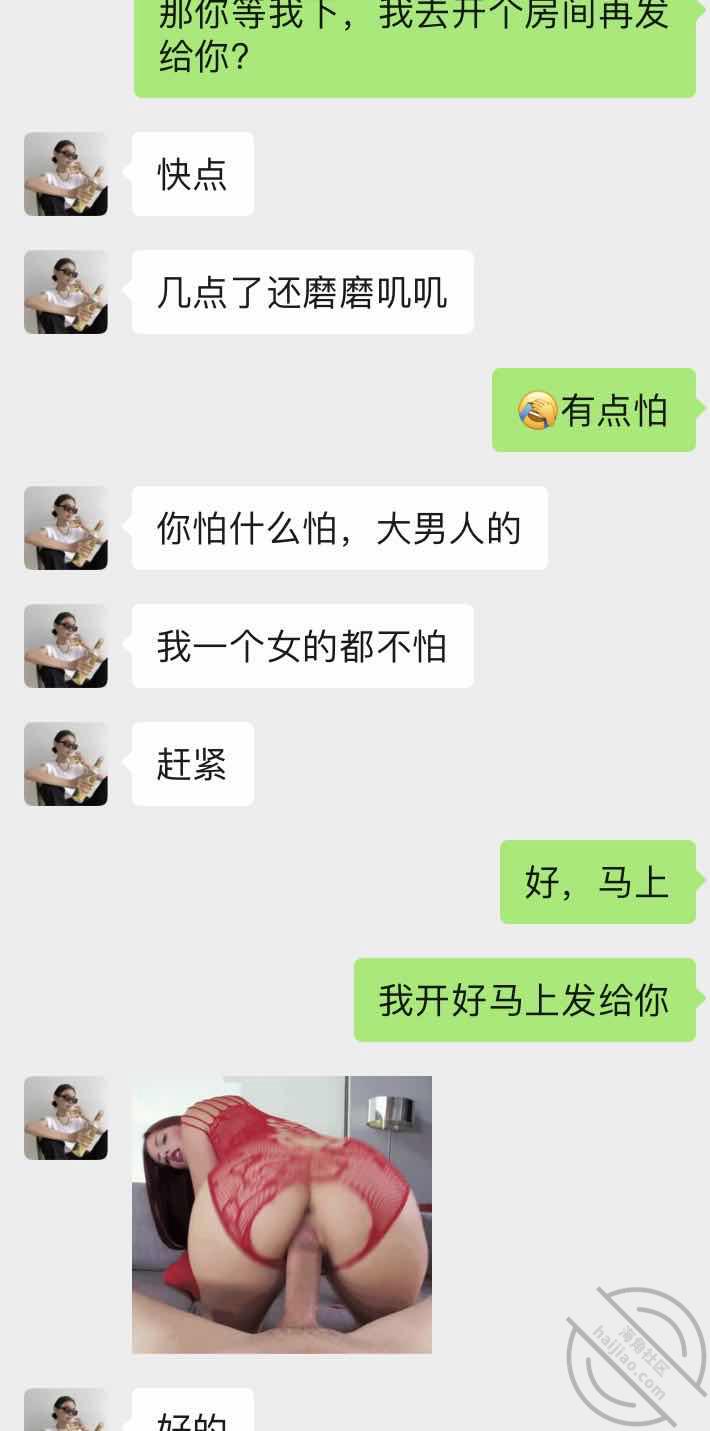Tap the avatar next to "几点了还磨磨叽叽"
The width and height of the screenshot is (710, 1431).
coord(66,292)
